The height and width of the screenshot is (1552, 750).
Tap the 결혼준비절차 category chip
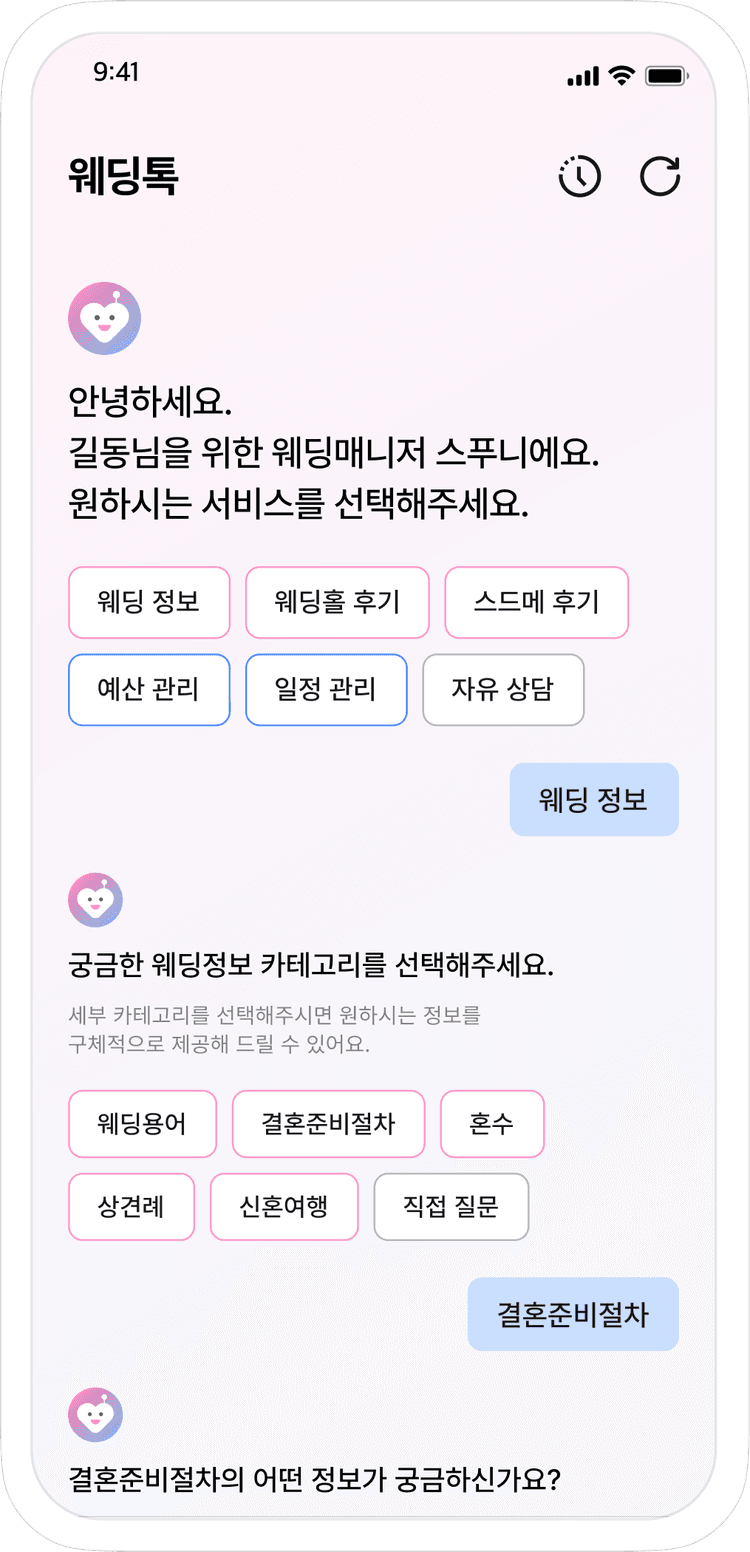tap(328, 1123)
